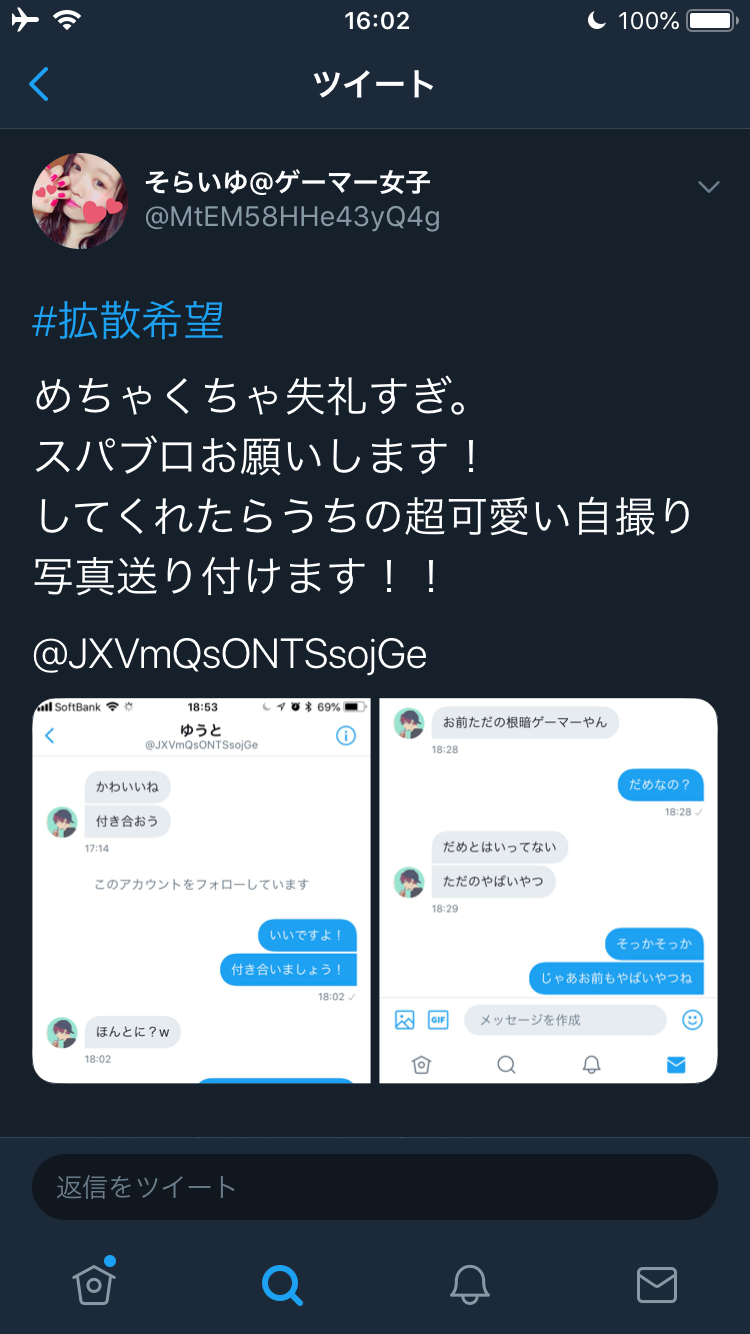
Task: Go back from the ツイート screen
Action: point(39,84)
